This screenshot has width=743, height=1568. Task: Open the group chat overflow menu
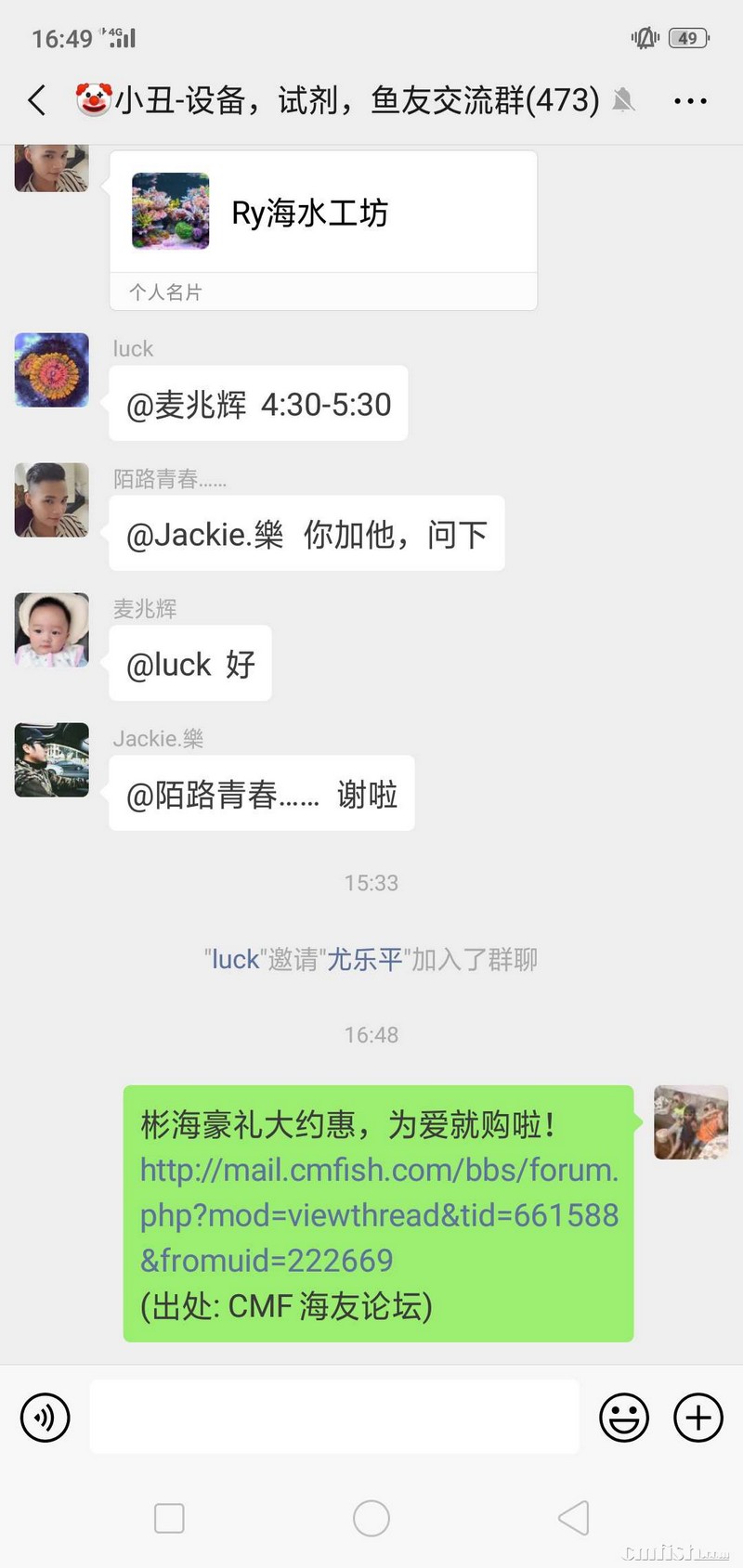[690, 101]
